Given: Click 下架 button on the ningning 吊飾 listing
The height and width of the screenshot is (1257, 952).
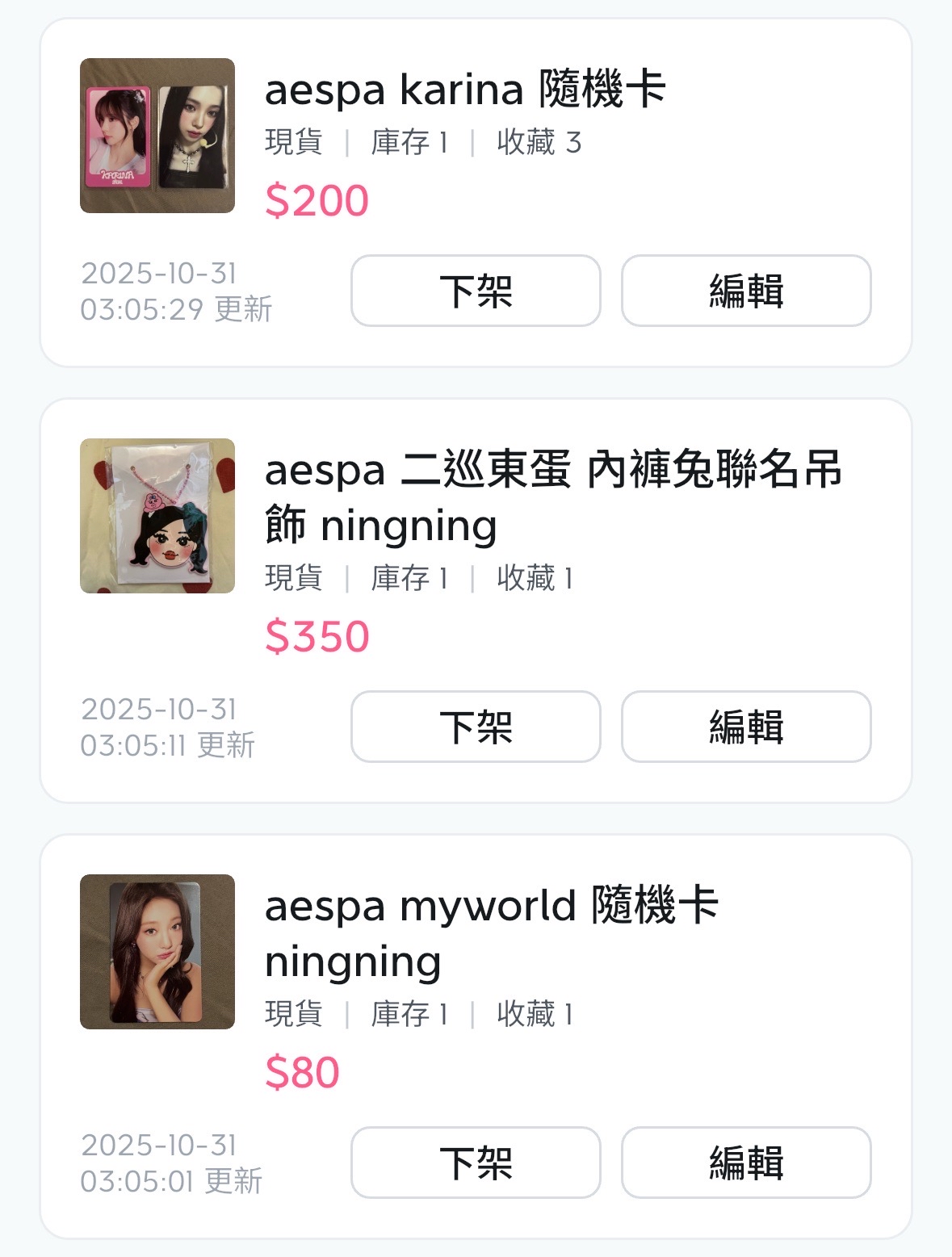Looking at the screenshot, I should click(x=475, y=727).
